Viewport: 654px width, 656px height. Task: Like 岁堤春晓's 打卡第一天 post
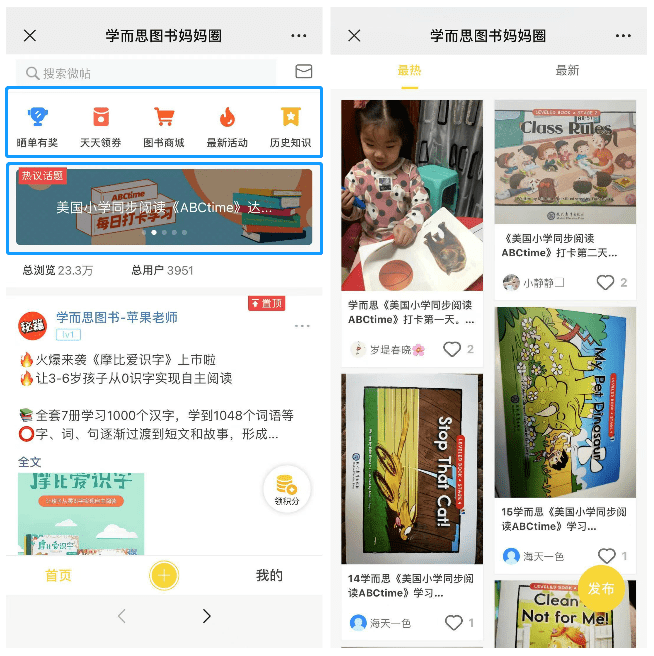tap(452, 349)
